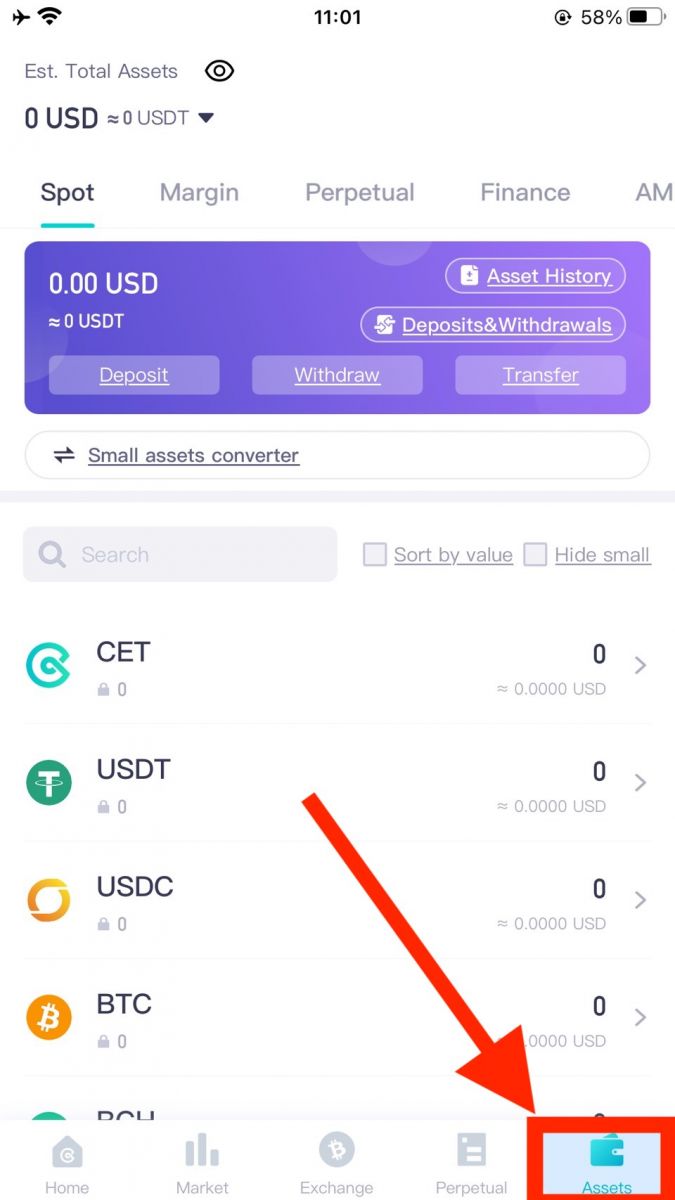The height and width of the screenshot is (1200, 675).
Task: Switch to the Market tab
Action: pyautogui.click(x=202, y=1163)
